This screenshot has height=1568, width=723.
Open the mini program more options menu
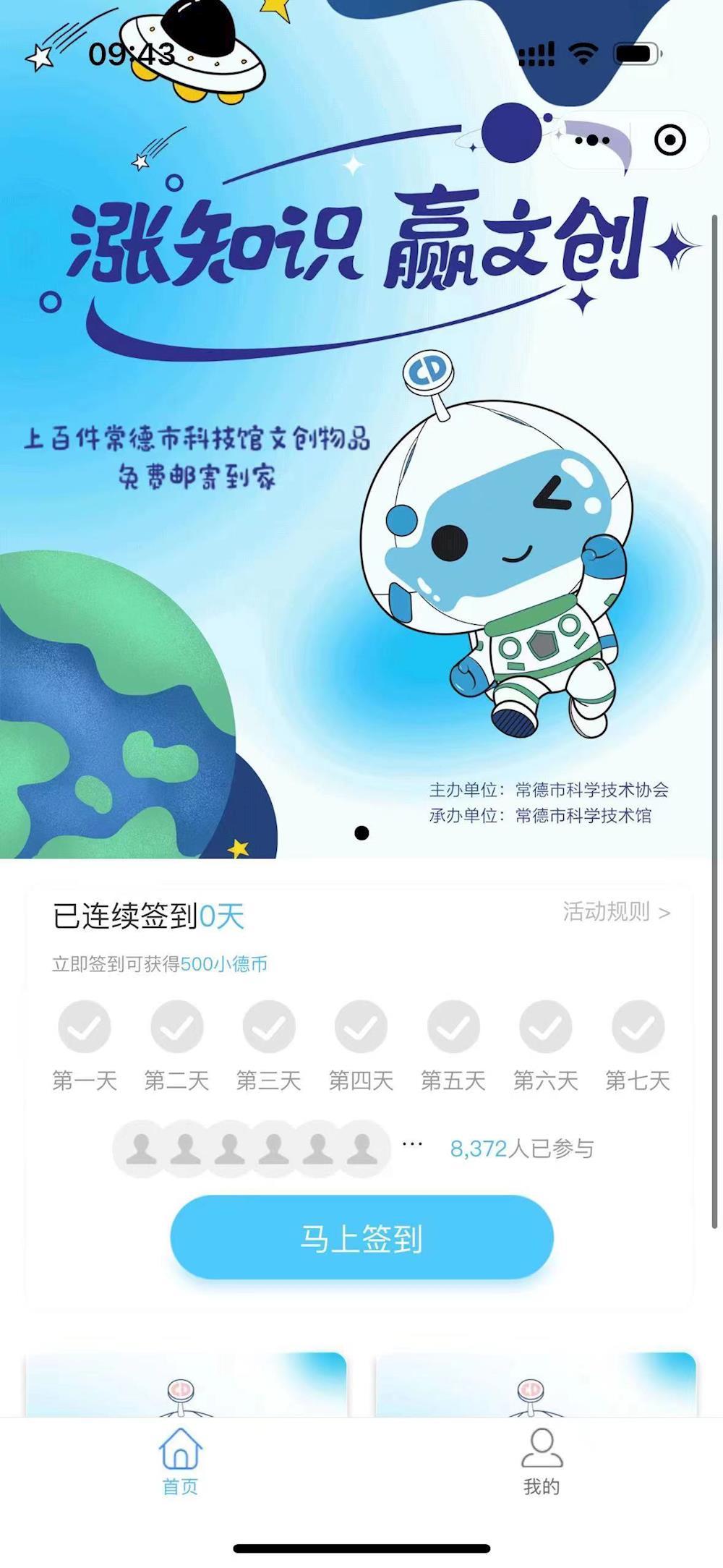tap(592, 140)
